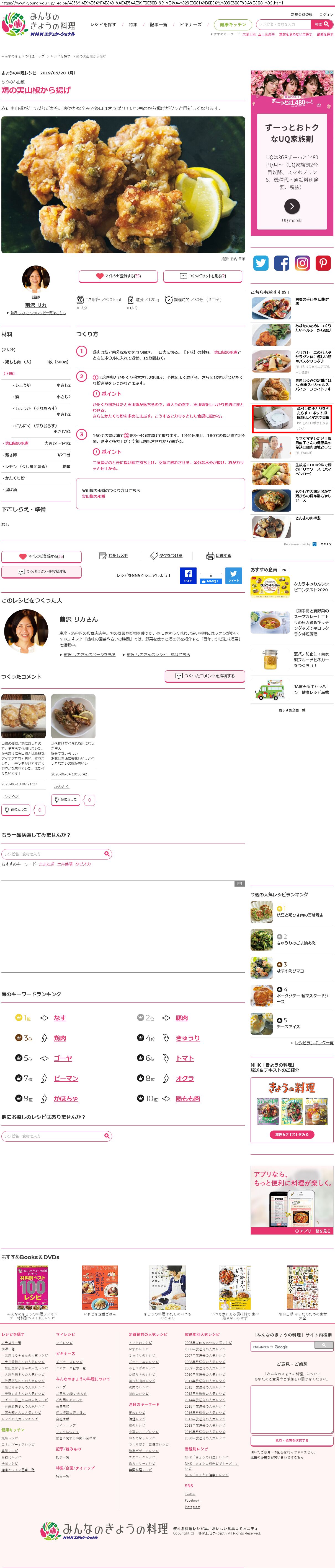Viewport: 335px width, 1568px height.
Task: Print the recipe via 印刷する
Action: (x=219, y=555)
